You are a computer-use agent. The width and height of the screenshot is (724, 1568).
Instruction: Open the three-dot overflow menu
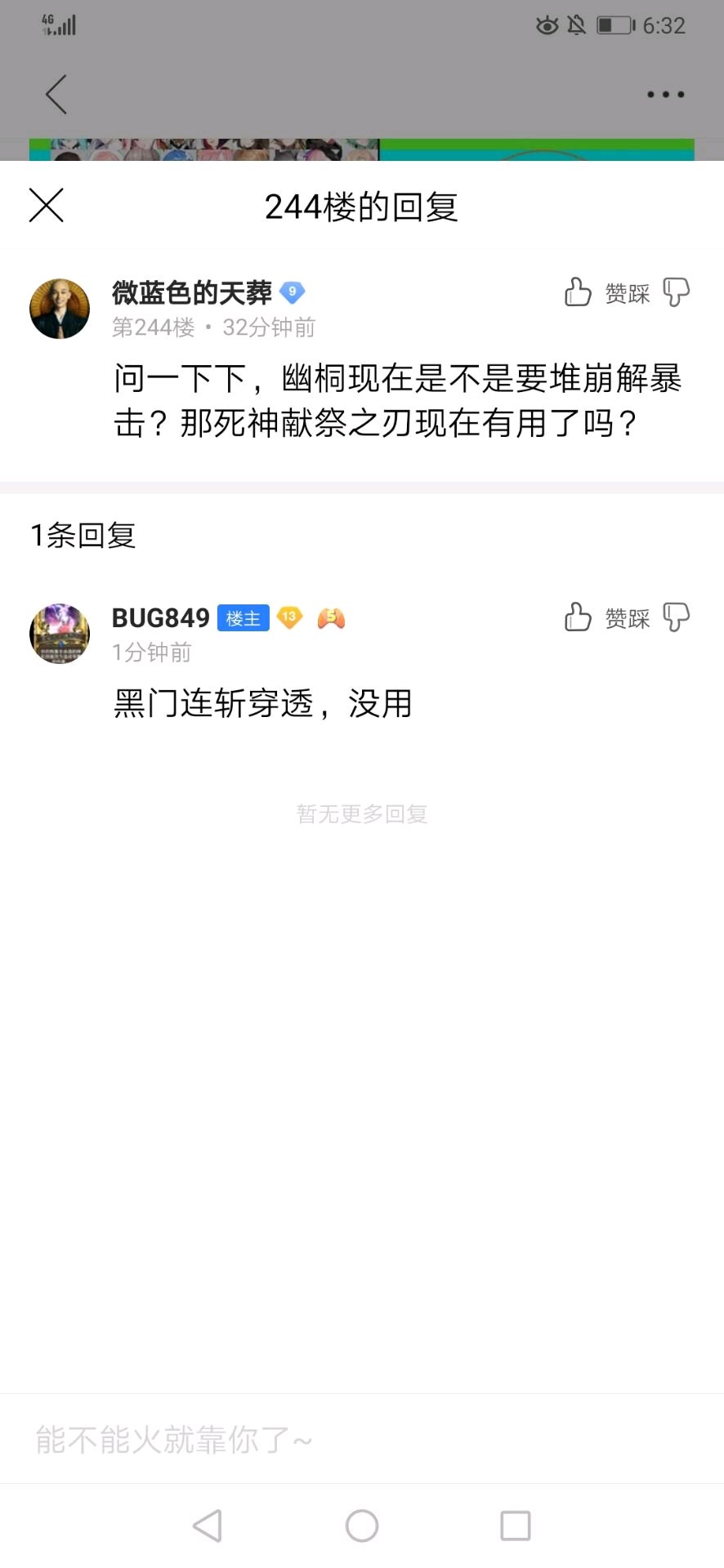[665, 95]
